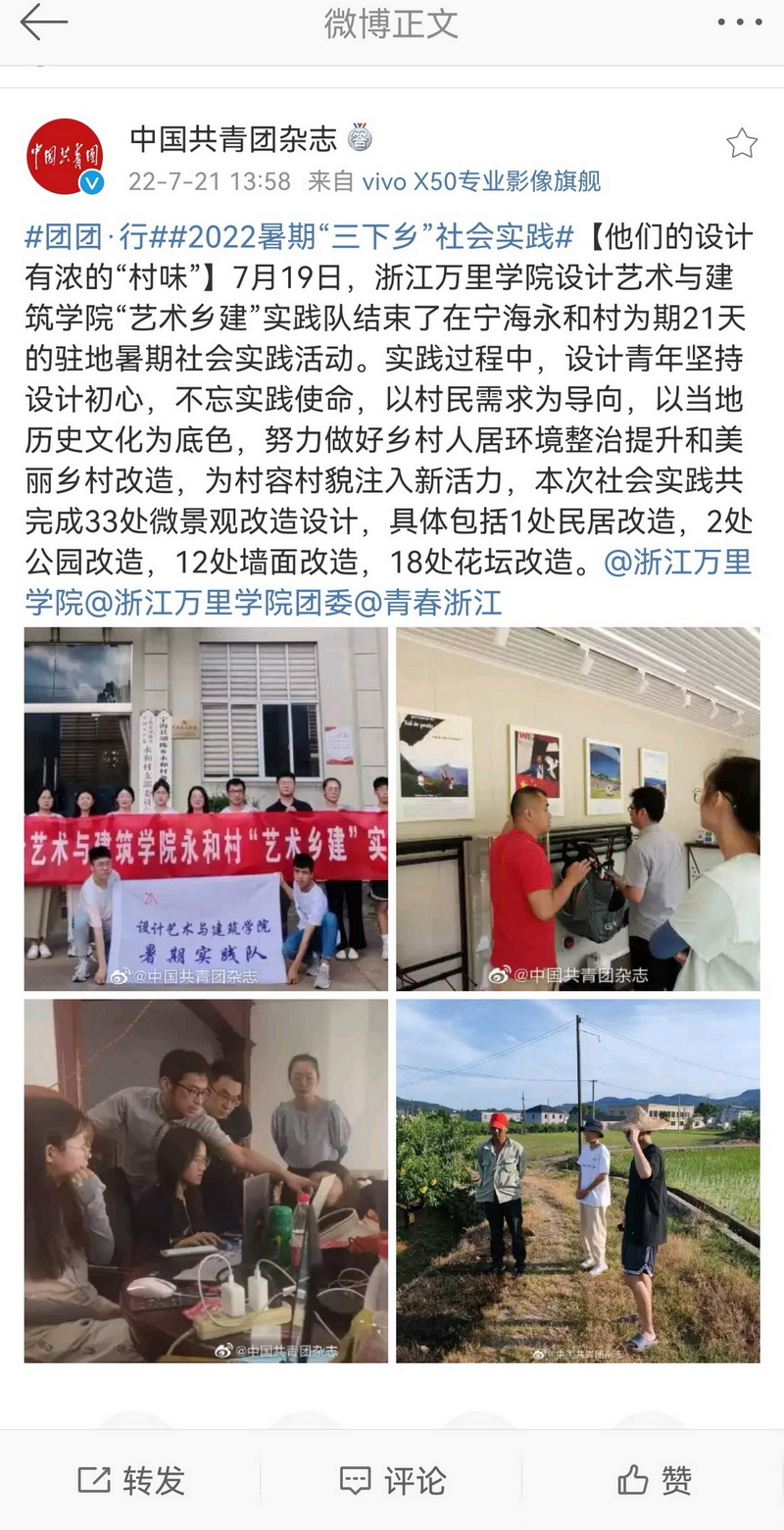This screenshot has width=784, height=1530.
Task: View the photo of students at computer
Action: 206,1180
